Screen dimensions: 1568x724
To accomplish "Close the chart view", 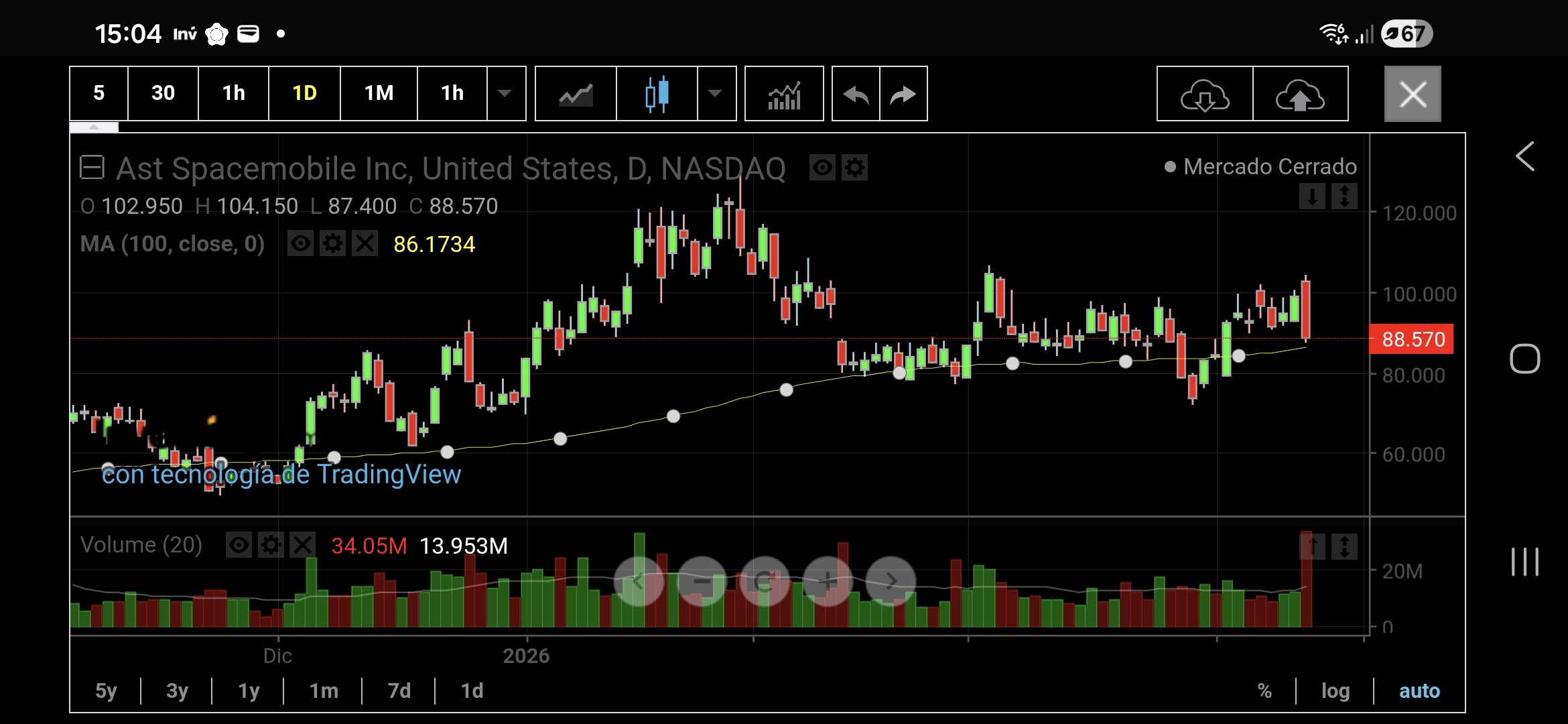I will pyautogui.click(x=1413, y=94).
